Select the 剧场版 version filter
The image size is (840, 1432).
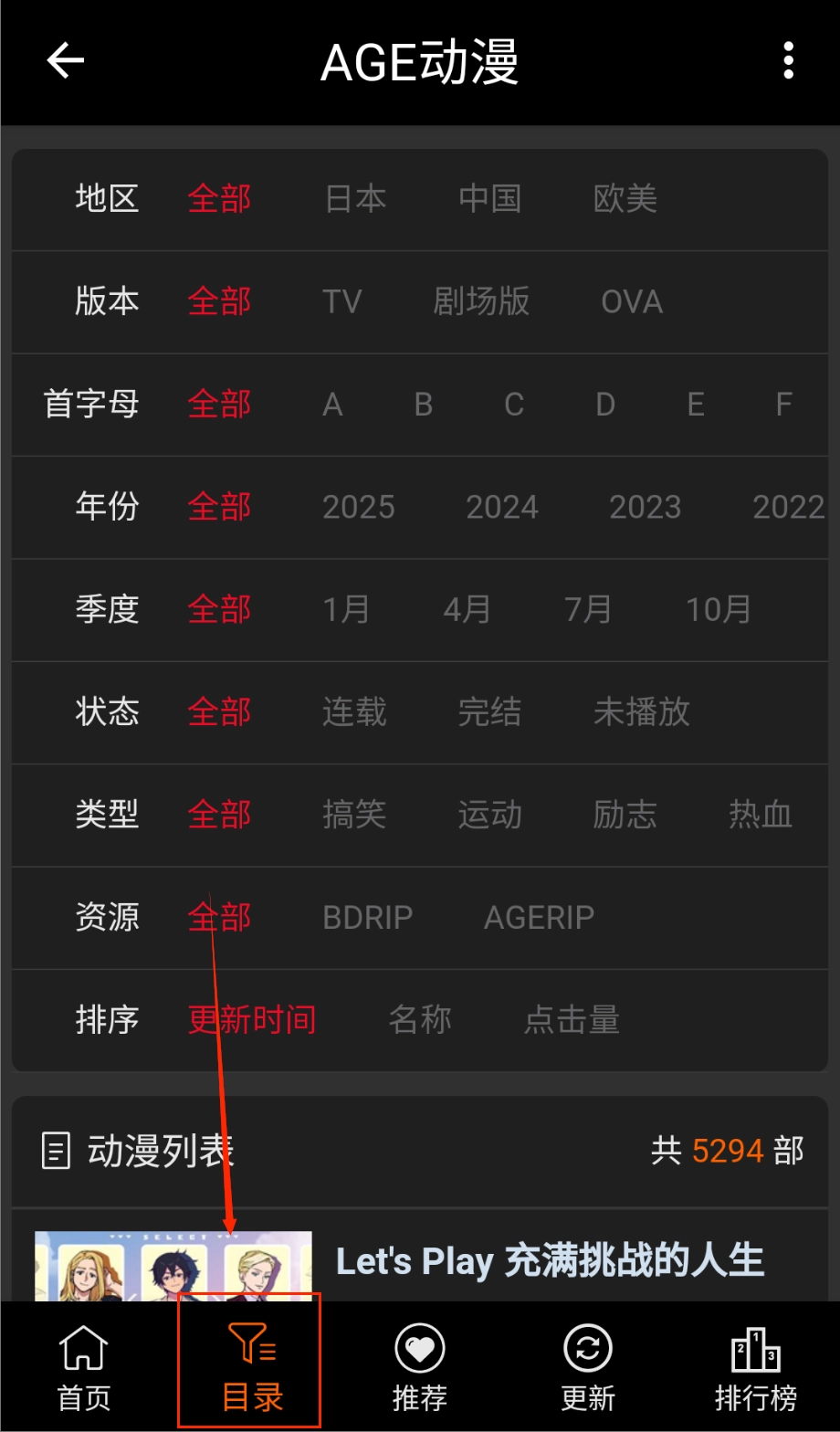481,301
